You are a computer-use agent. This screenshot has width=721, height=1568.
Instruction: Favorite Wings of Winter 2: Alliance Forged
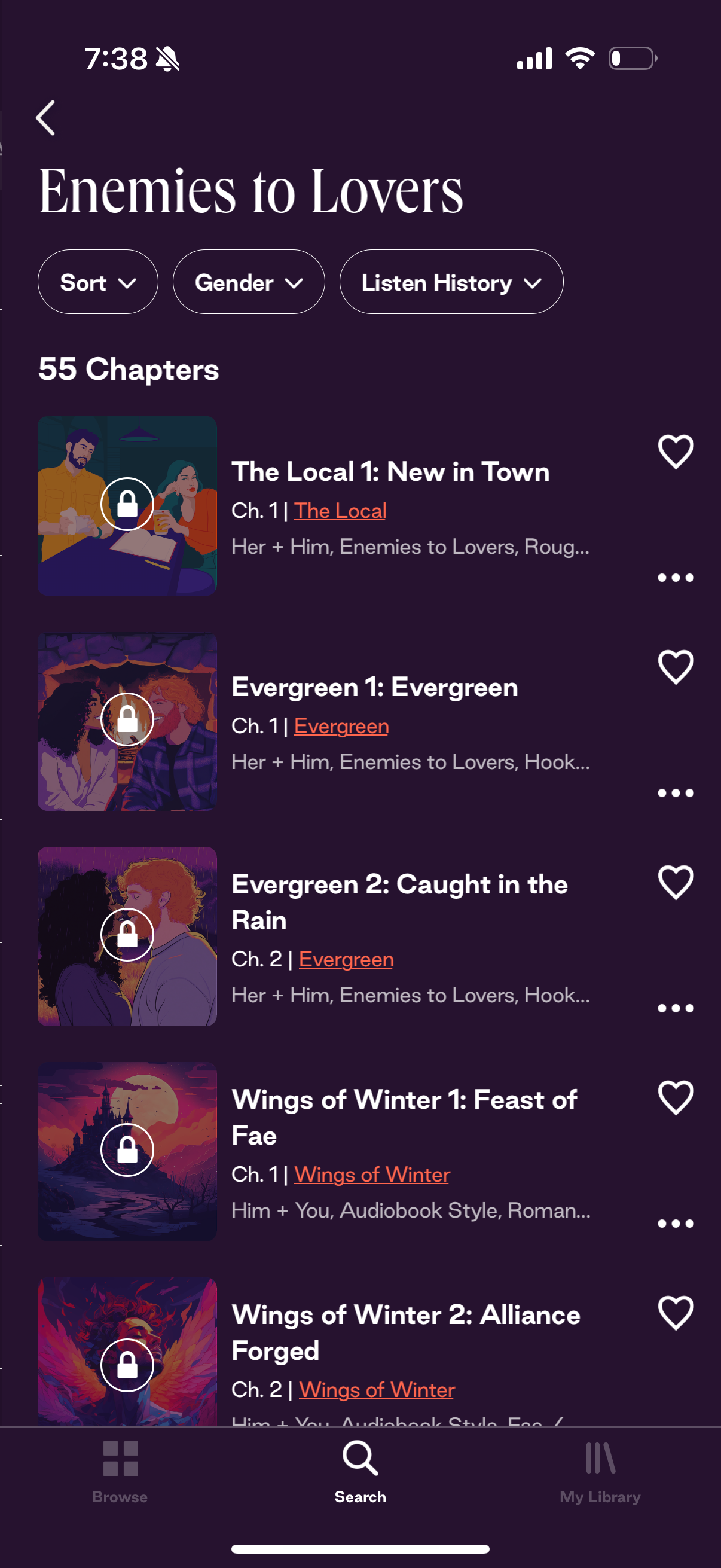click(676, 1313)
